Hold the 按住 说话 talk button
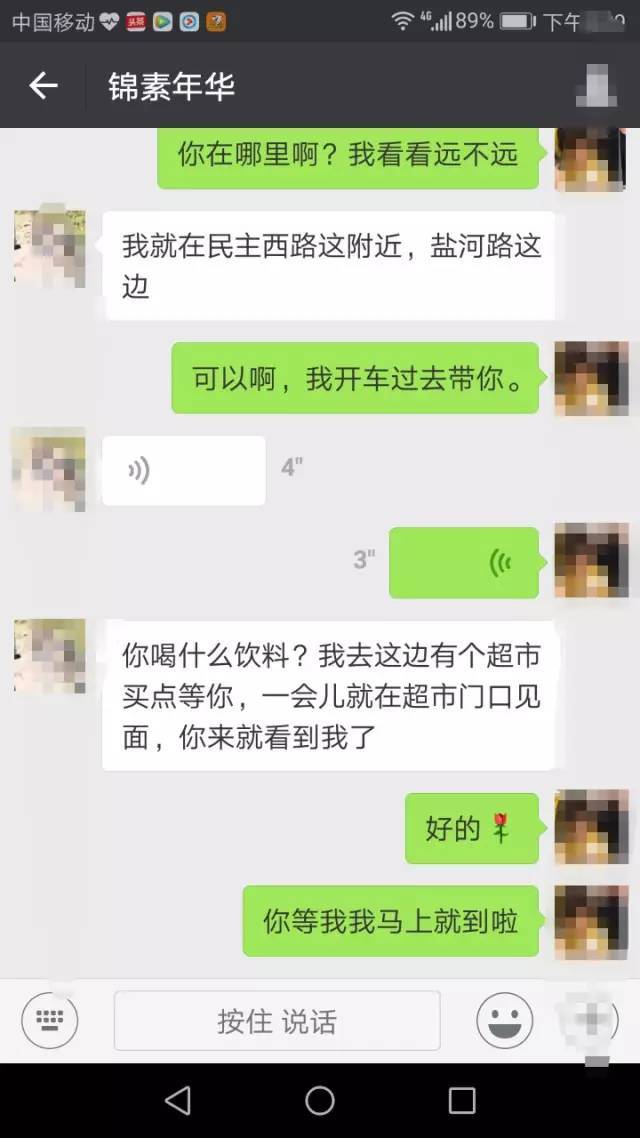 (277, 1021)
